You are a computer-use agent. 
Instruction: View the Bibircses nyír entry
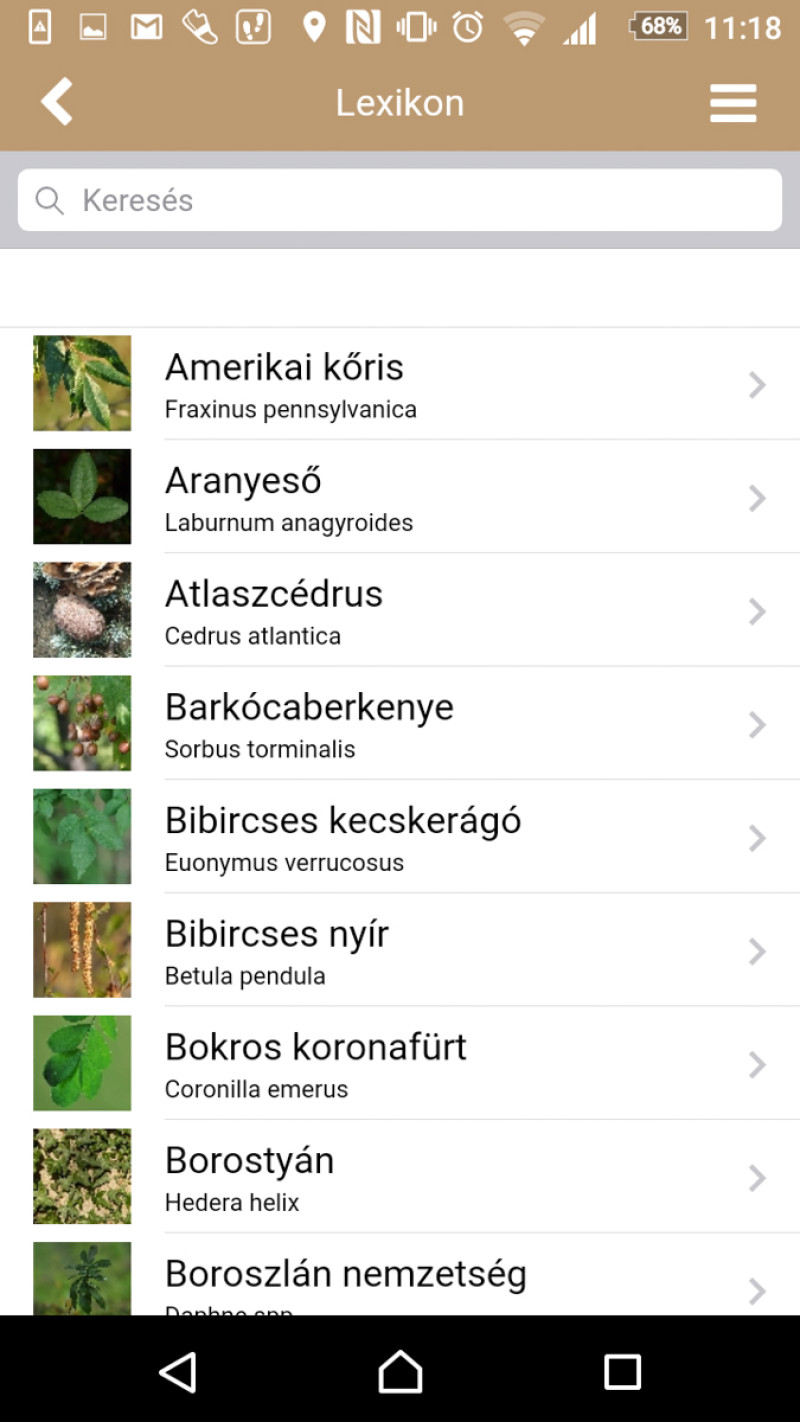coord(400,950)
